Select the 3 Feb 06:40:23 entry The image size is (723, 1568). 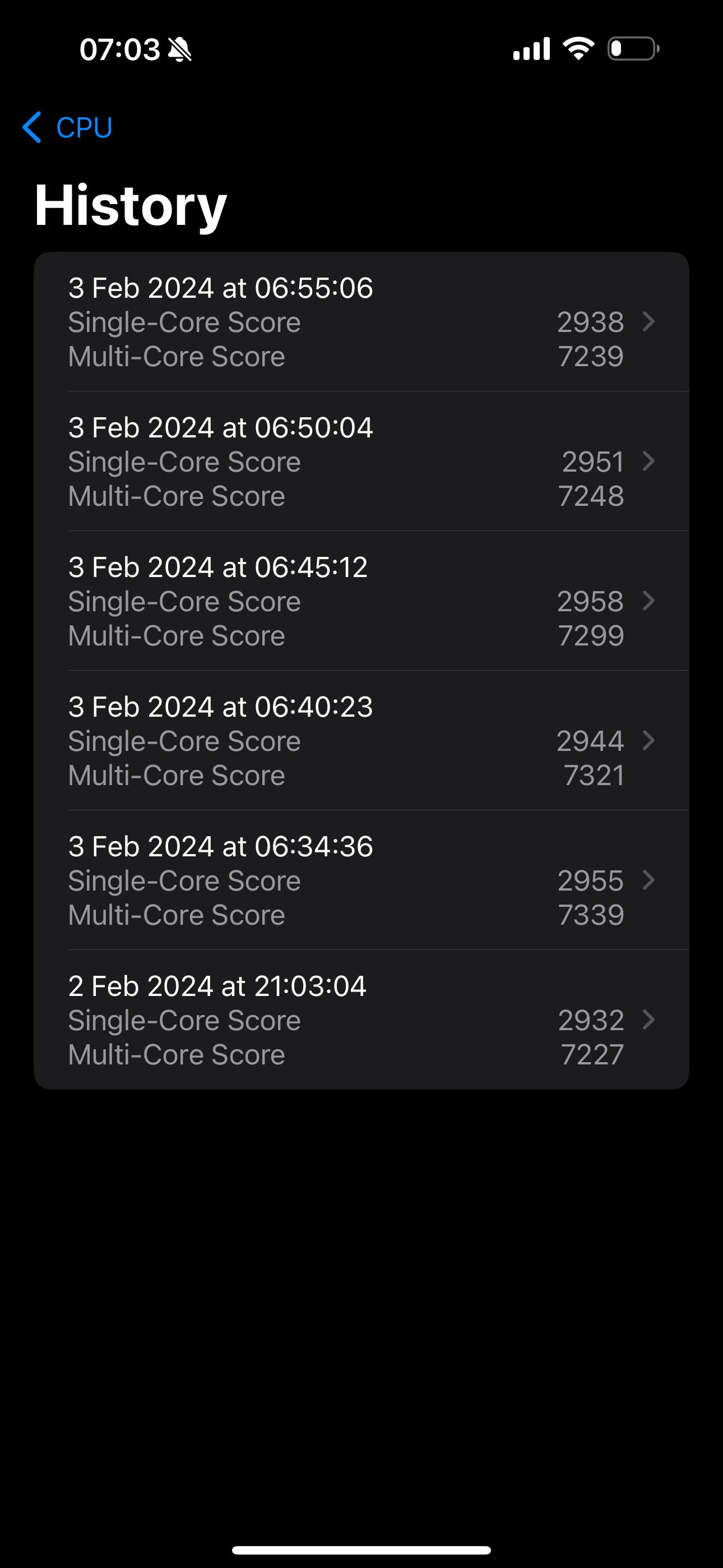pyautogui.click(x=361, y=741)
